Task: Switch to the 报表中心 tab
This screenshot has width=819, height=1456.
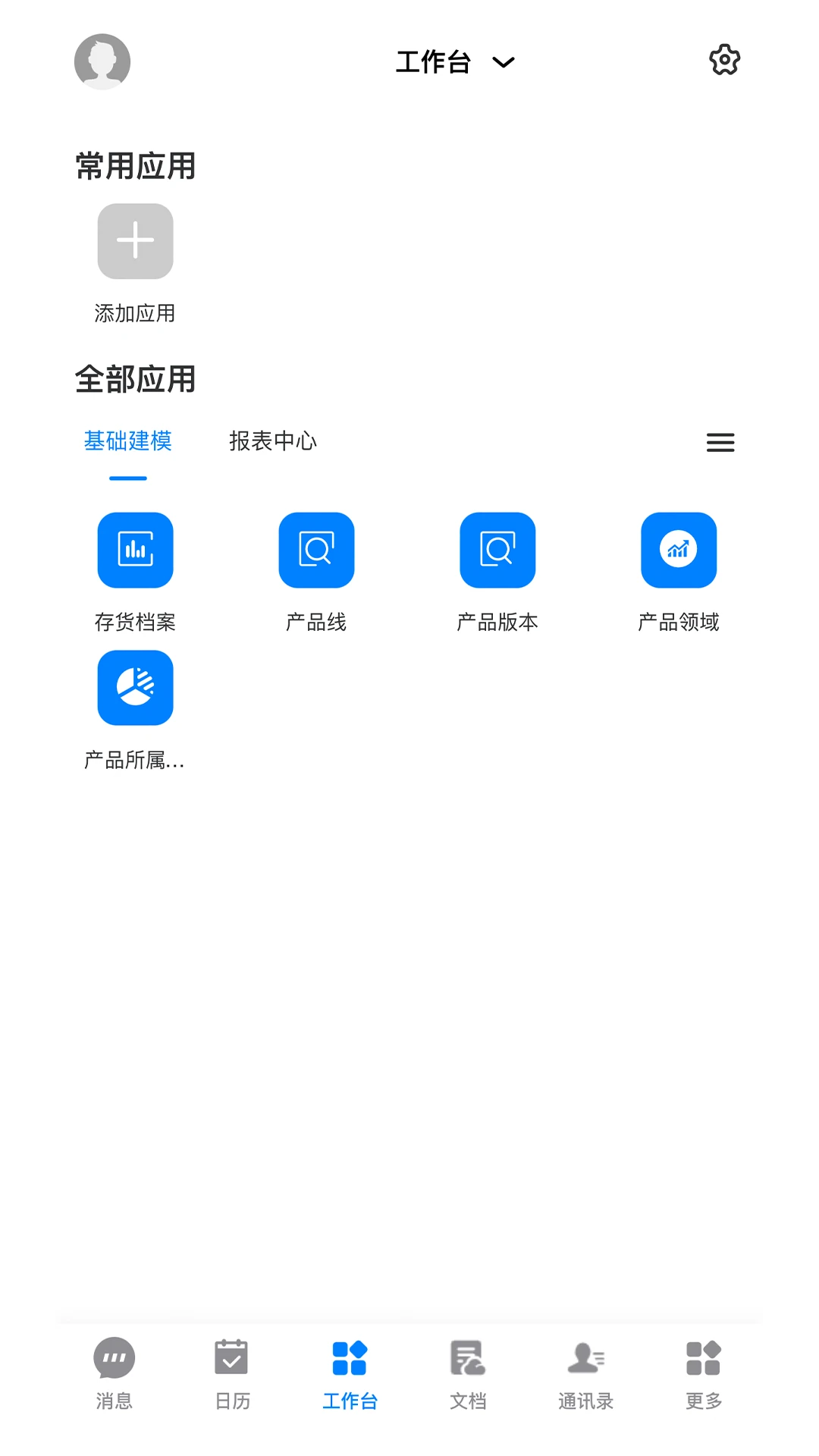Action: [273, 441]
